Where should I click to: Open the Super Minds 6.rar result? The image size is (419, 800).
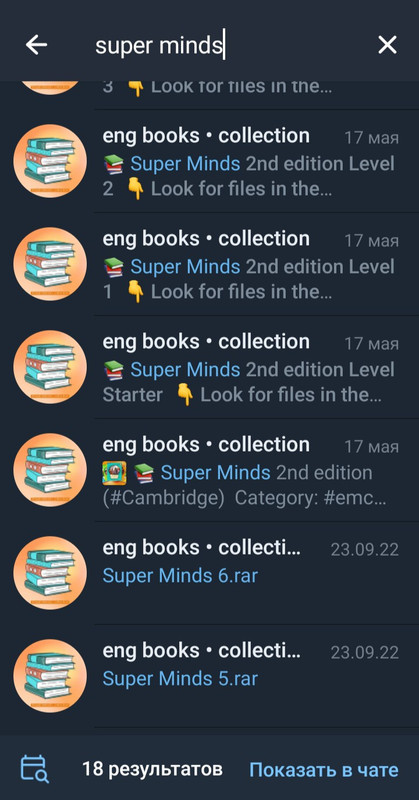[x=209, y=573]
